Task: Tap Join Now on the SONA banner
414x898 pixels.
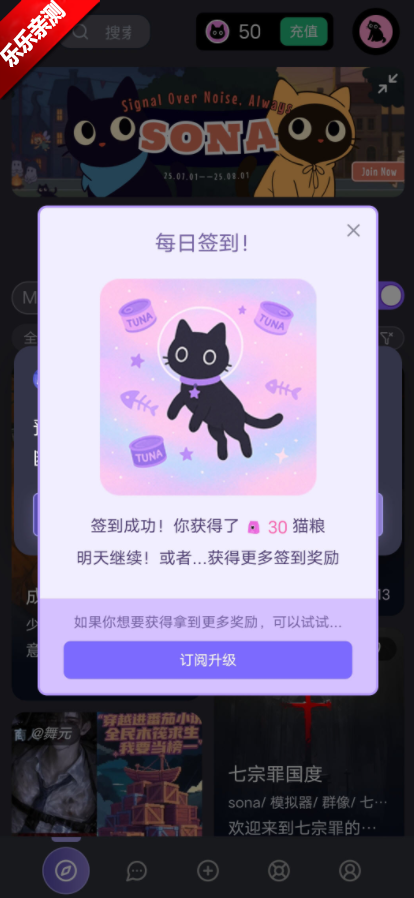Action: coord(378,171)
